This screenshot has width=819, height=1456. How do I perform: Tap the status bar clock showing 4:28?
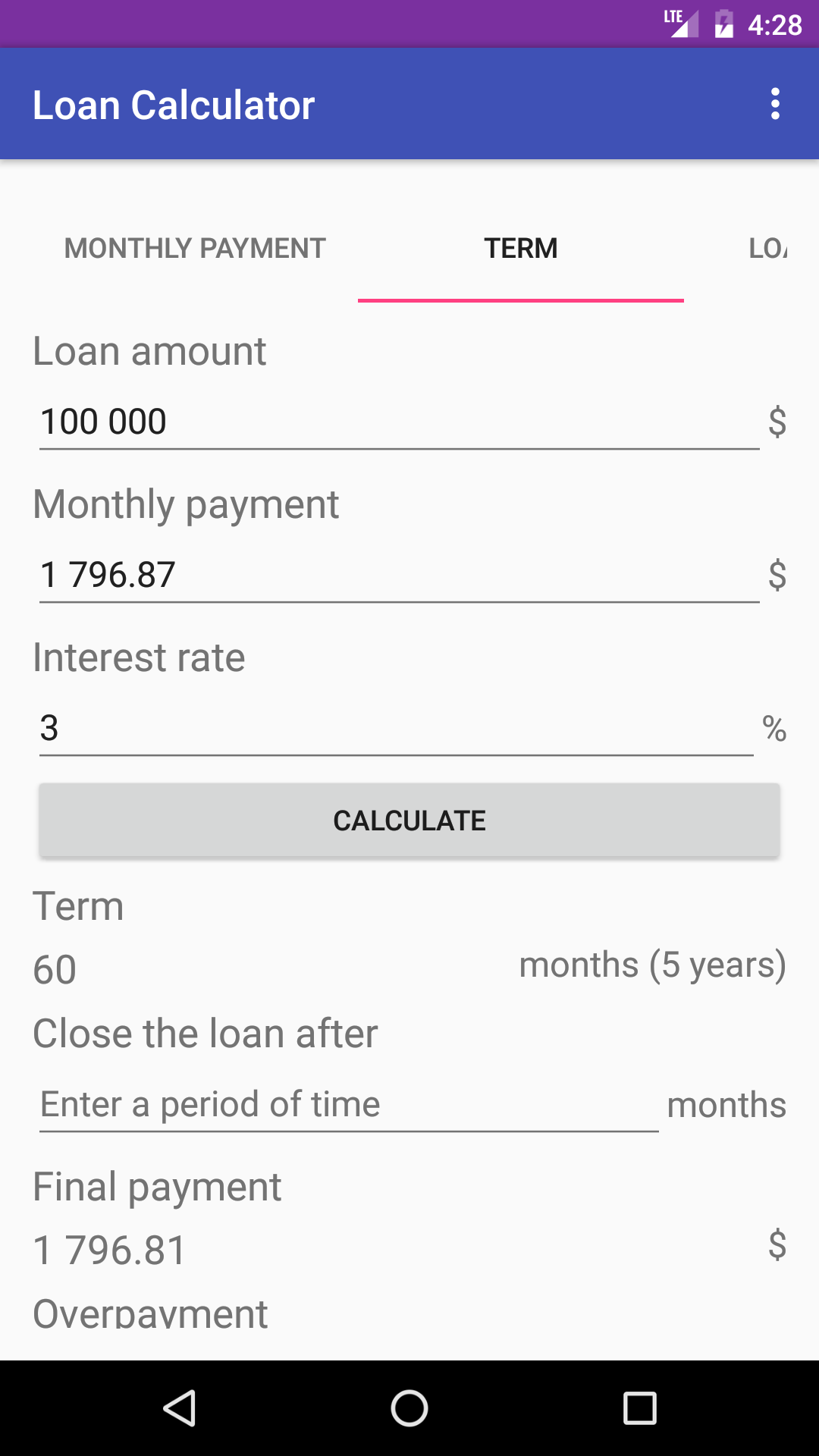[773, 23]
